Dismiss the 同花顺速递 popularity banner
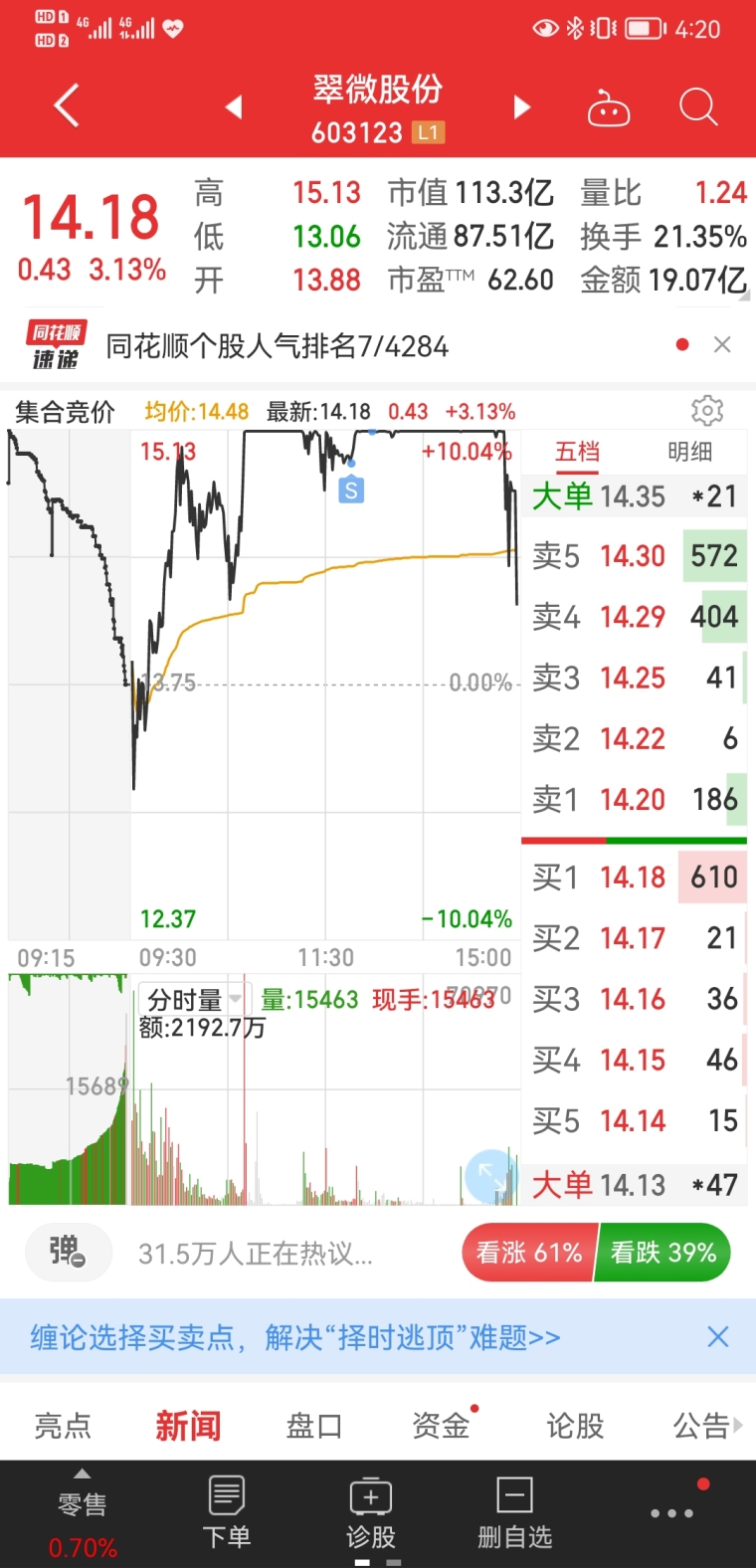756x1568 pixels. [x=722, y=344]
